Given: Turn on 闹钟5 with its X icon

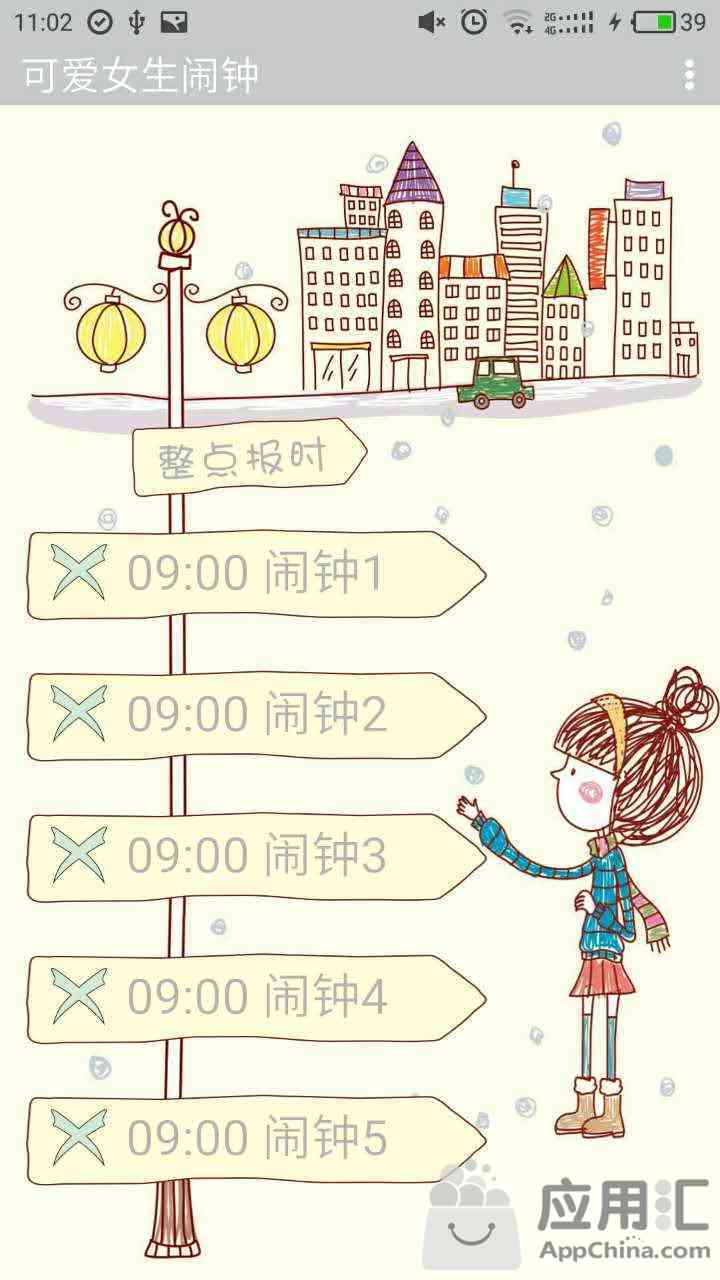Looking at the screenshot, I should (x=78, y=1139).
